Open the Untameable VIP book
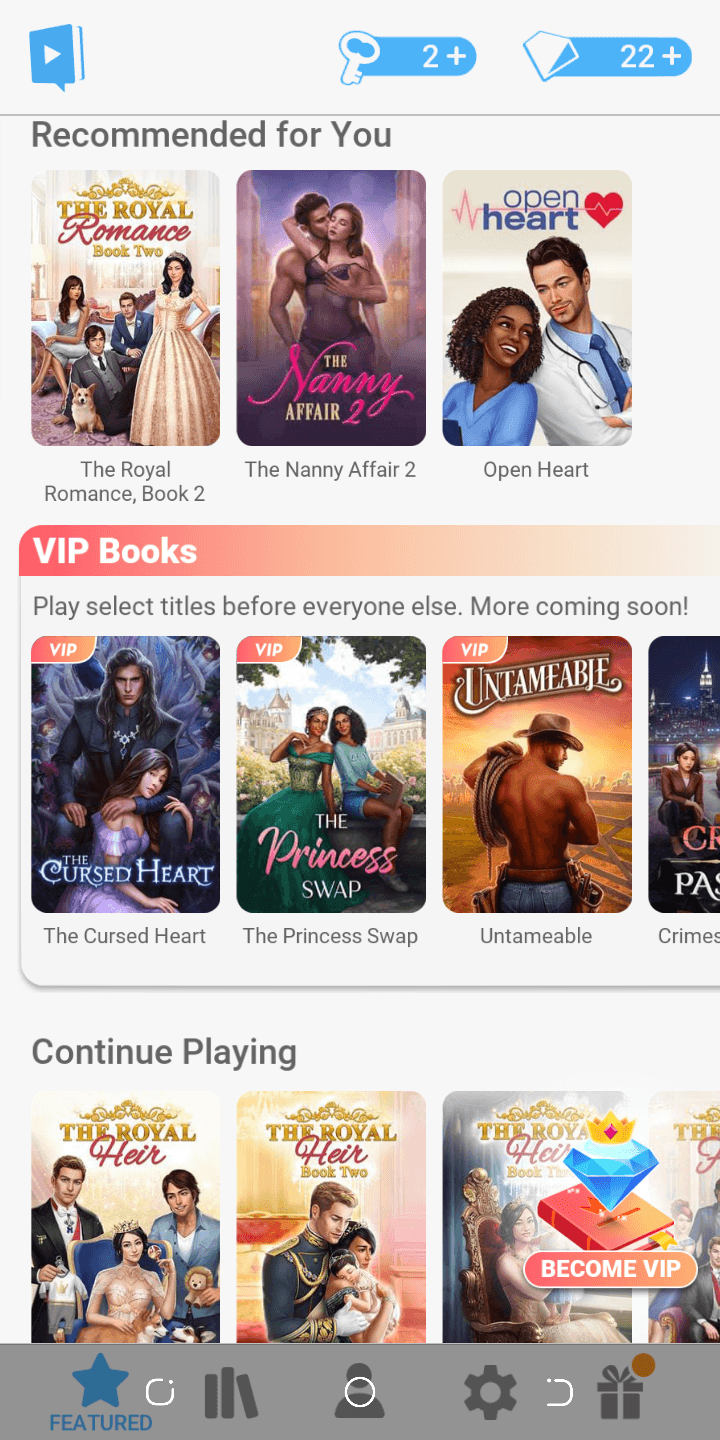The width and height of the screenshot is (720, 1440). (537, 774)
